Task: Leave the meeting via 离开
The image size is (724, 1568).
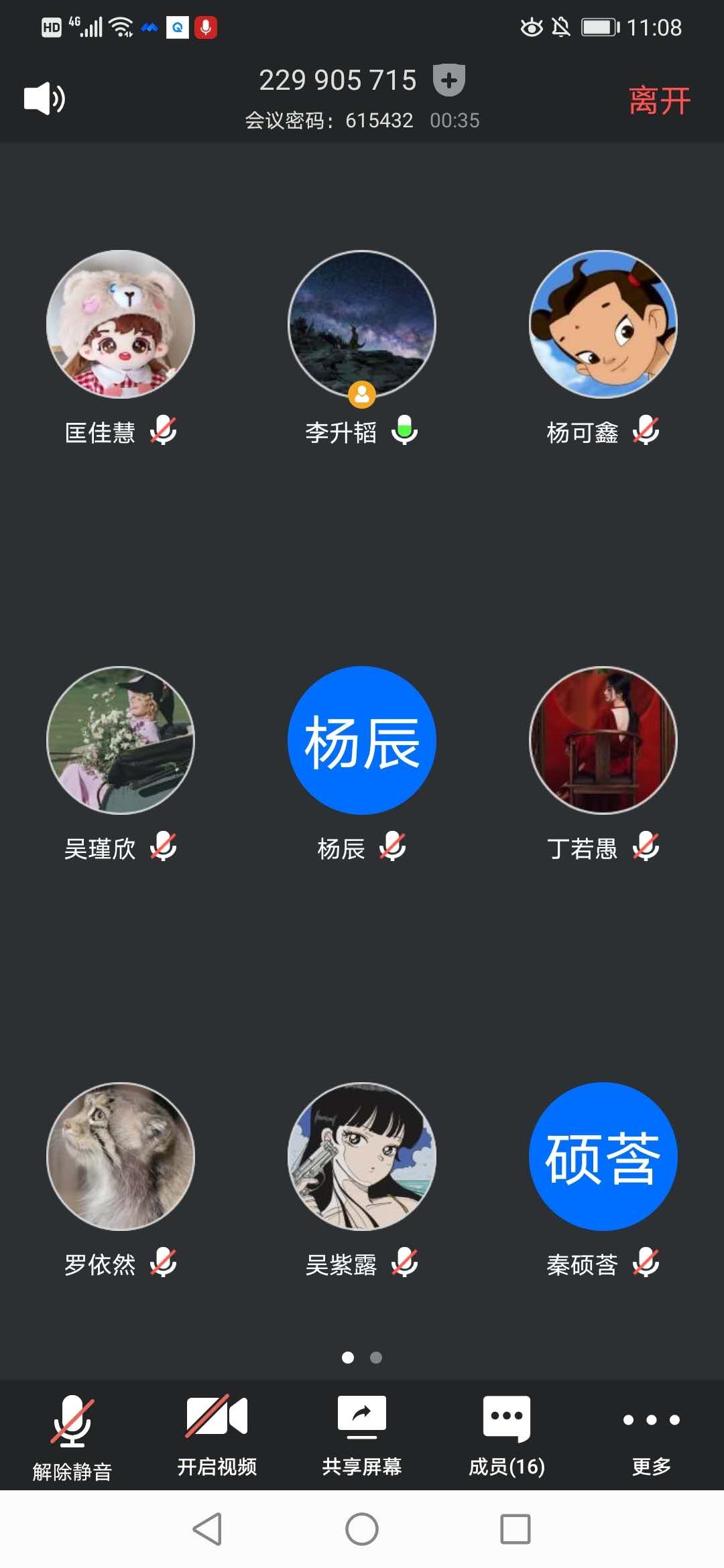Action: [659, 101]
